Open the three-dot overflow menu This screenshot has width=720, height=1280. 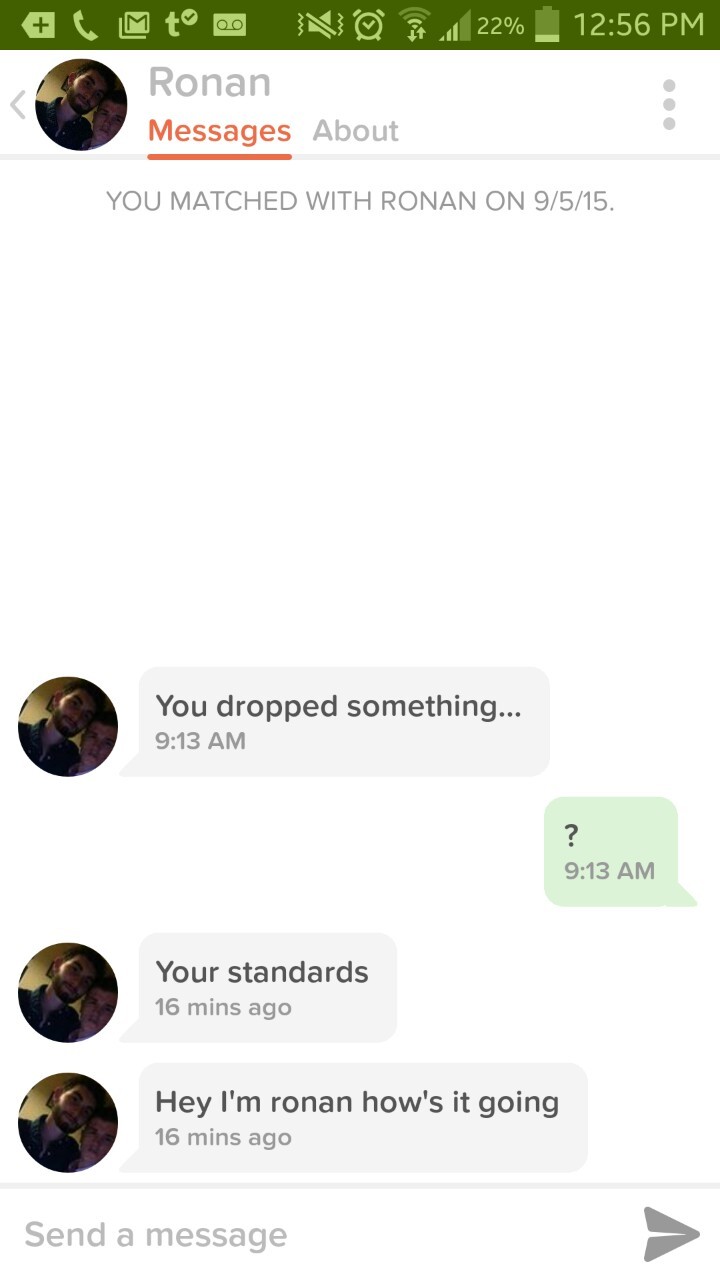pyautogui.click(x=669, y=104)
